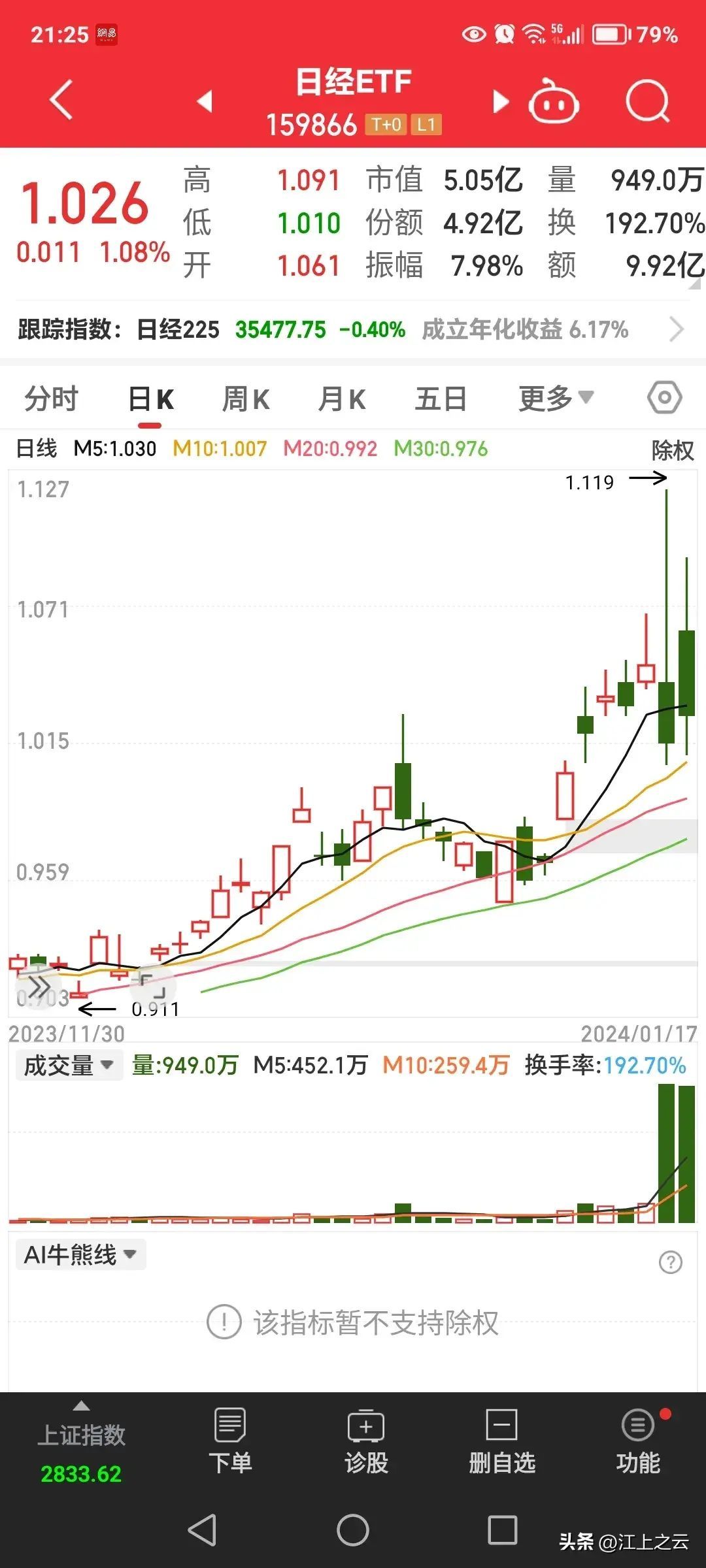Image resolution: width=706 pixels, height=1568 pixels.
Task: Switch to the previous stock
Action: [205, 101]
